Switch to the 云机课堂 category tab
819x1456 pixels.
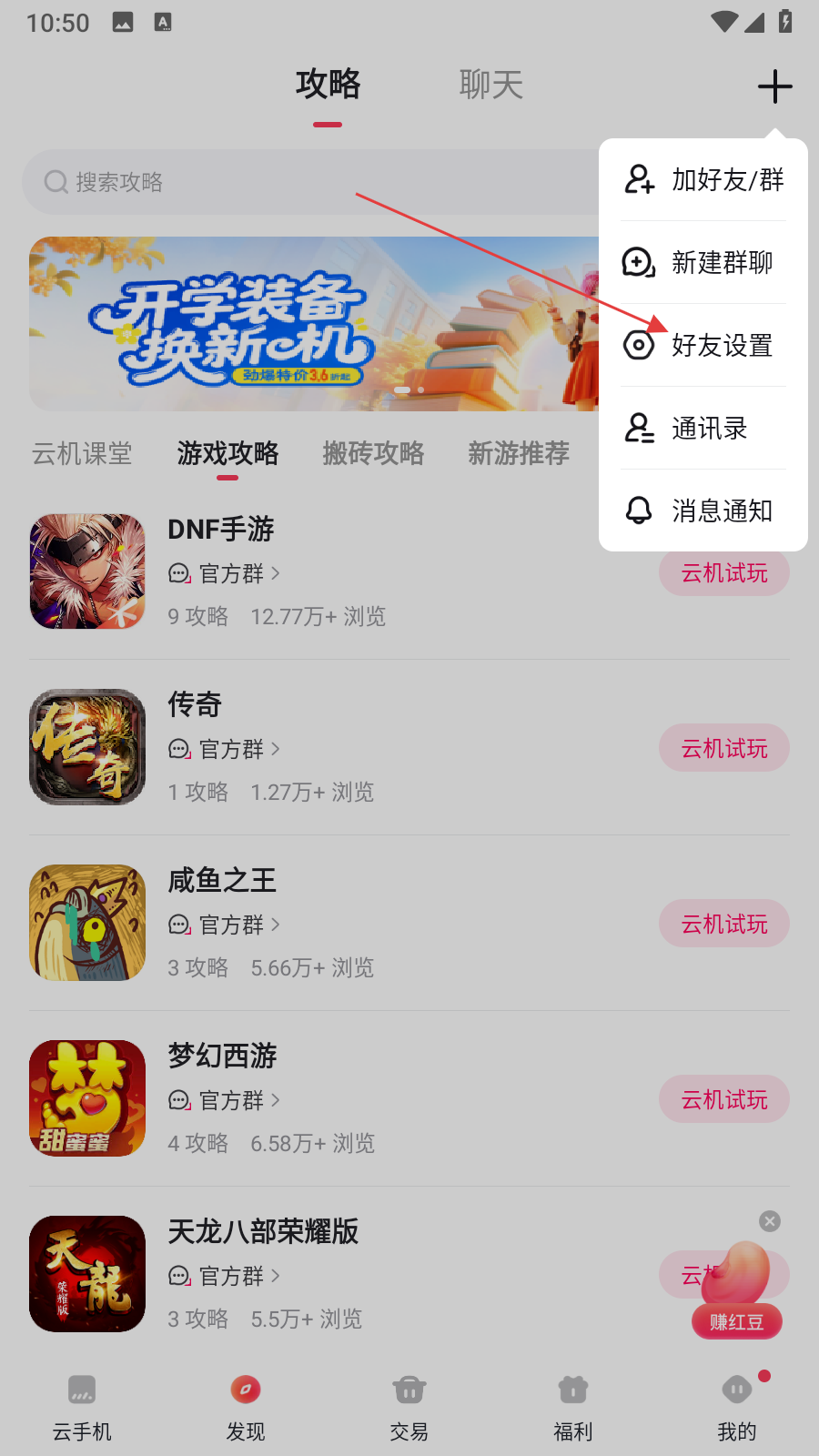tap(82, 453)
